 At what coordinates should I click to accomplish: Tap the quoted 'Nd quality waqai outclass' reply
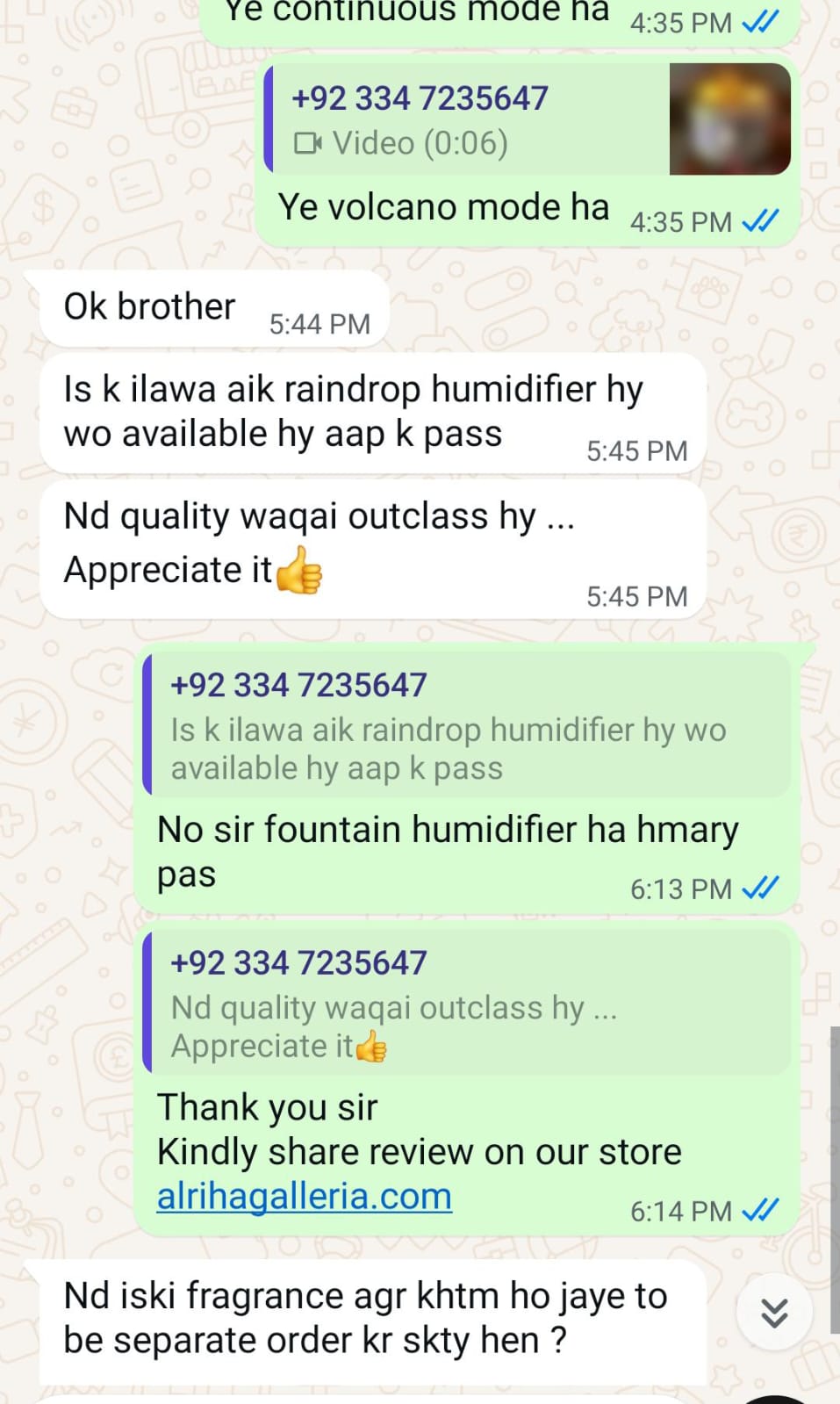click(x=465, y=1003)
